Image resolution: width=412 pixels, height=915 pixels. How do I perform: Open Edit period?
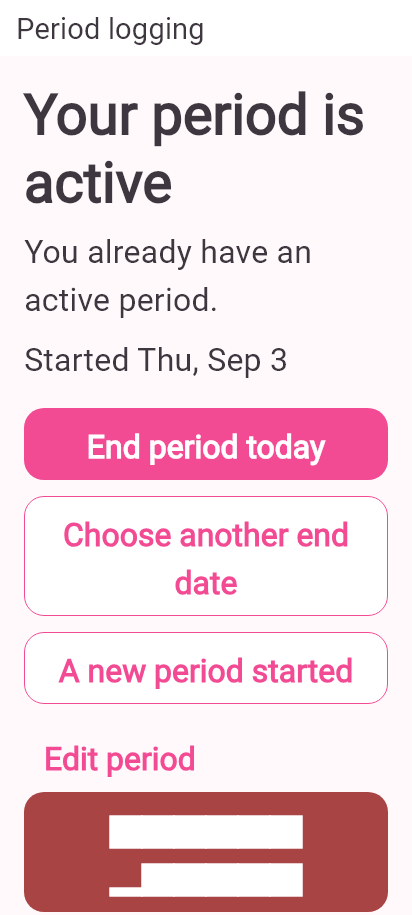(120, 759)
